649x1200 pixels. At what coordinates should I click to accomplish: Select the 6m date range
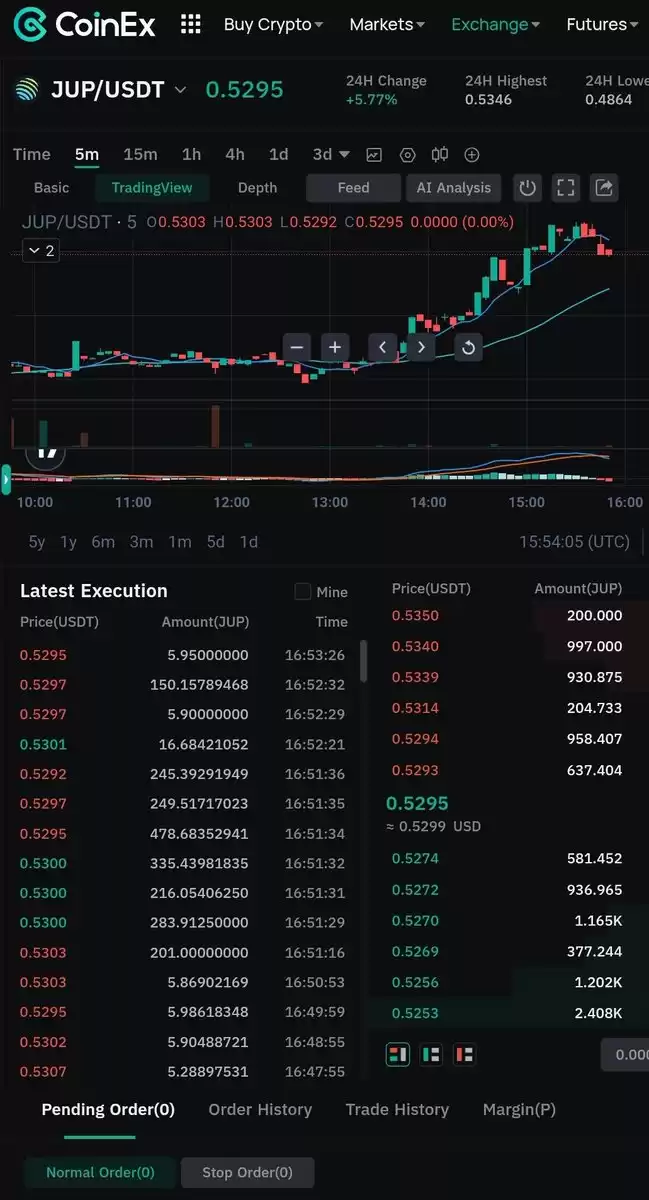point(103,542)
